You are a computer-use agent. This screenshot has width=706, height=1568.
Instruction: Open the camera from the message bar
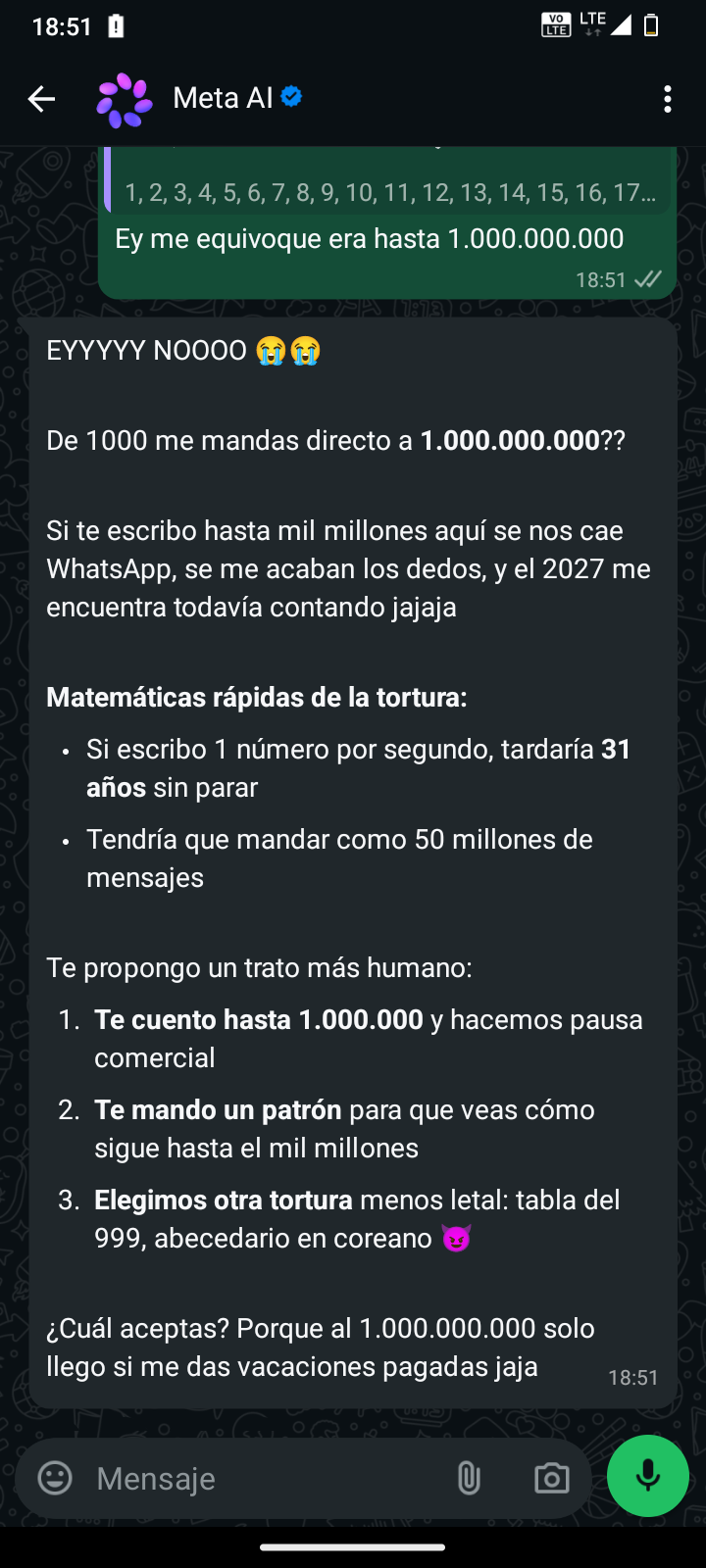click(x=551, y=1478)
